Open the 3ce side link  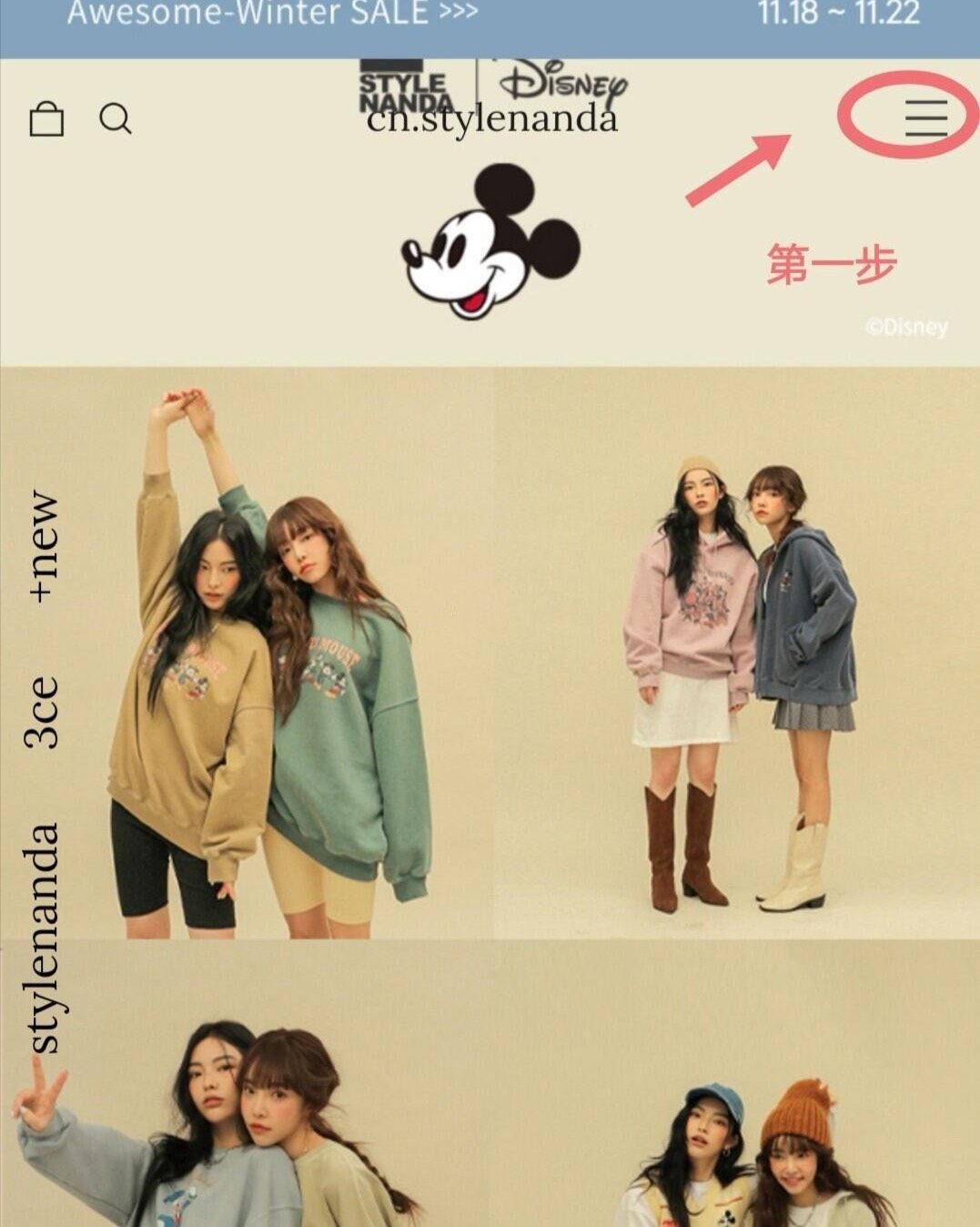tap(43, 713)
